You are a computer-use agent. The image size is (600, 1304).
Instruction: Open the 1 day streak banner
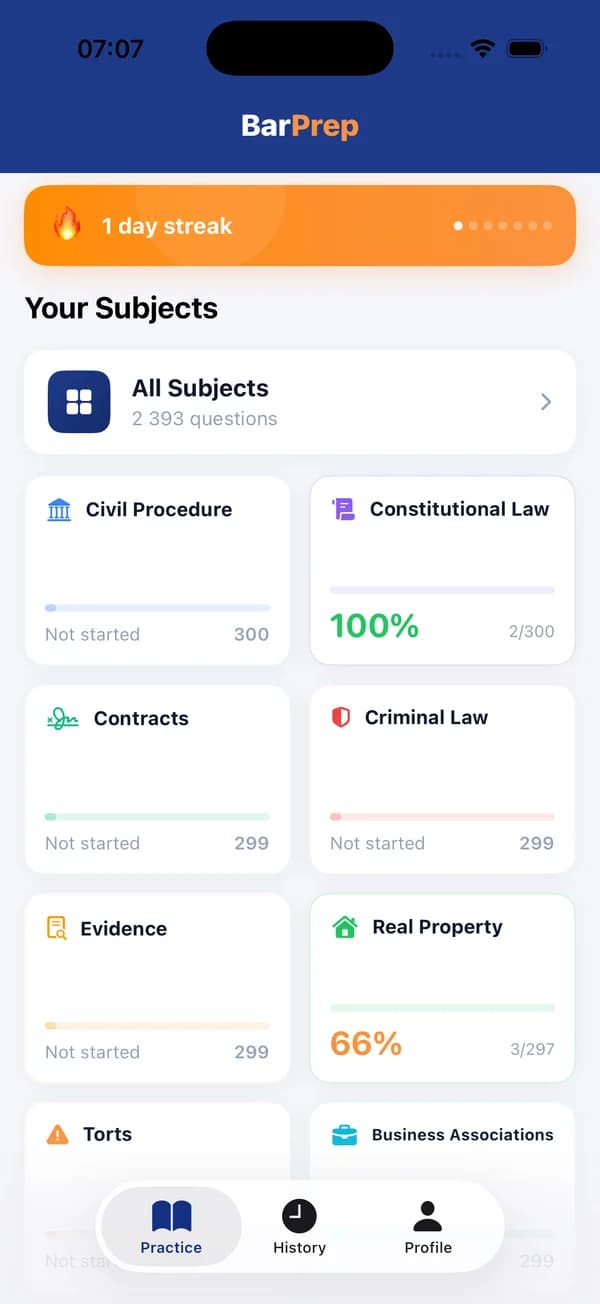tap(300, 226)
